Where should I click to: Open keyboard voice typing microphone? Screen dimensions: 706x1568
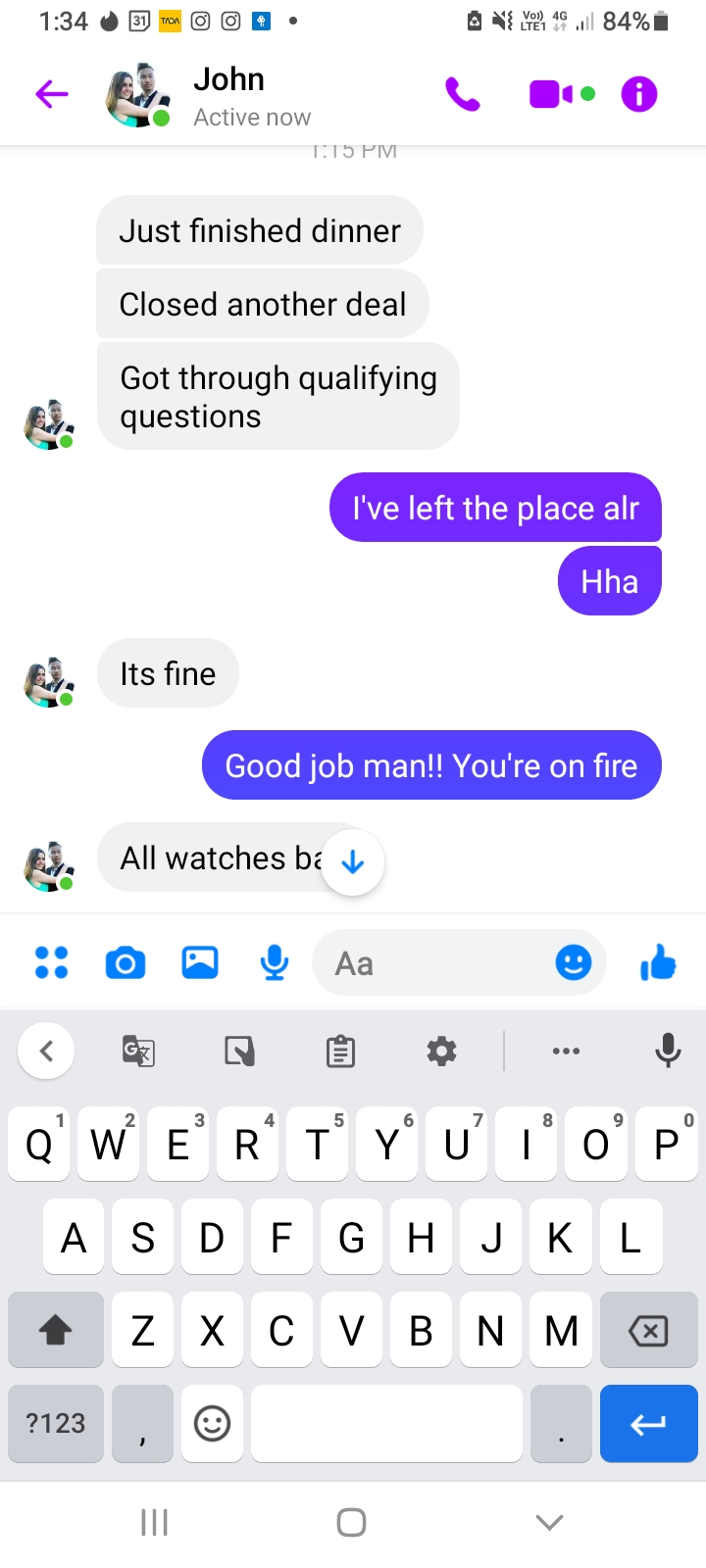(668, 1051)
